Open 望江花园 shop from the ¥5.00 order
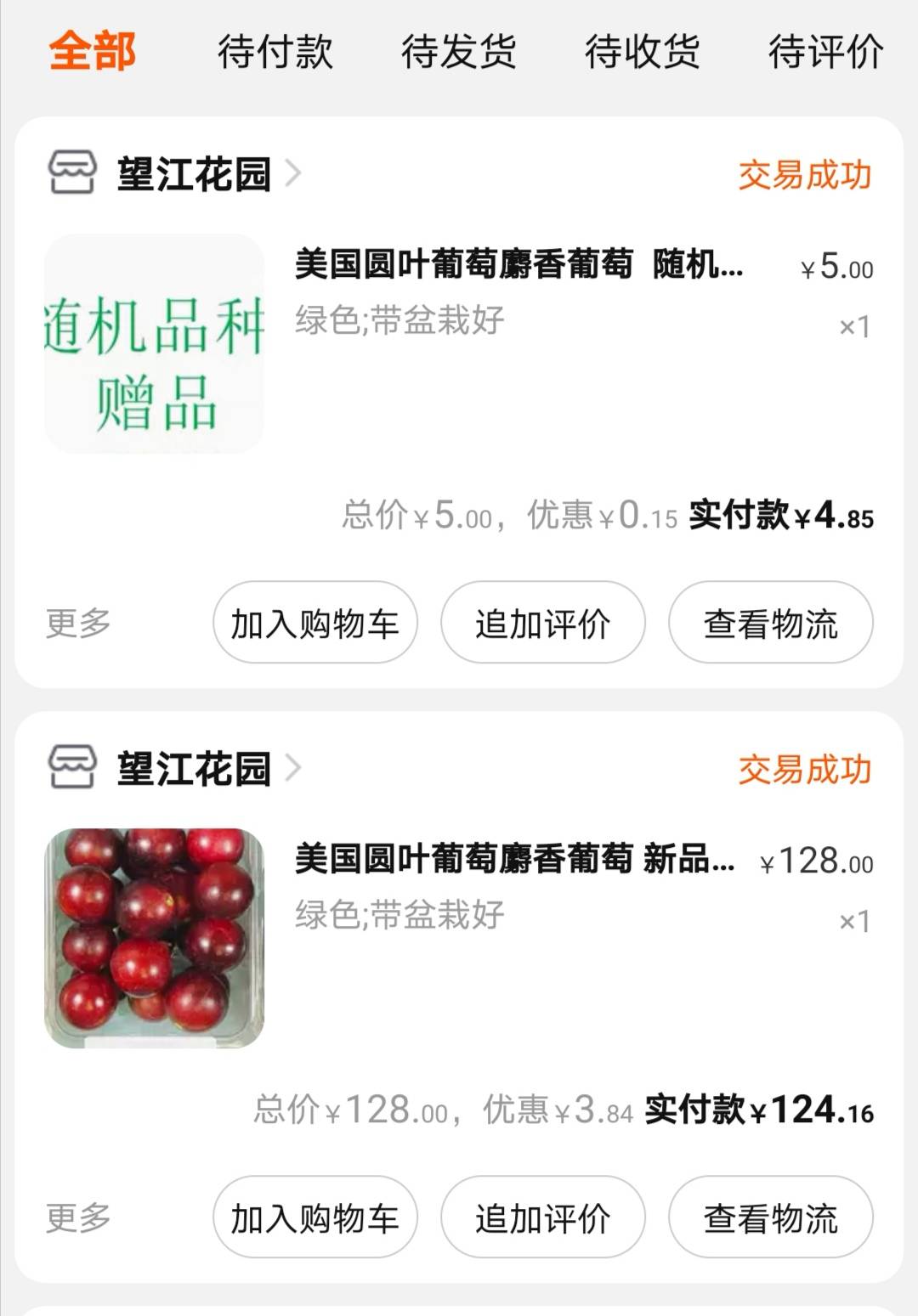 pos(194,174)
